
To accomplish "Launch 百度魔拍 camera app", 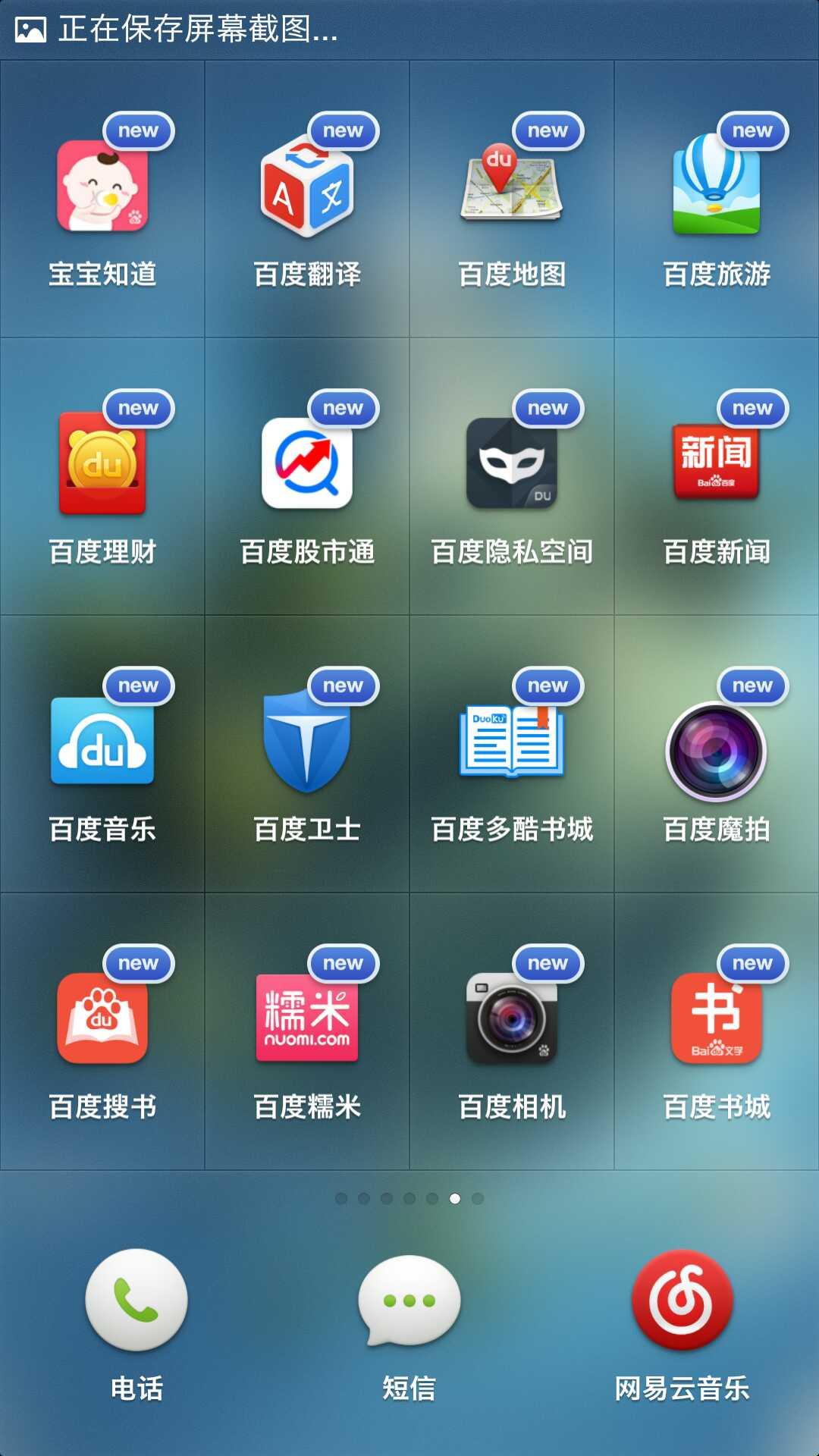I will pos(717,751).
